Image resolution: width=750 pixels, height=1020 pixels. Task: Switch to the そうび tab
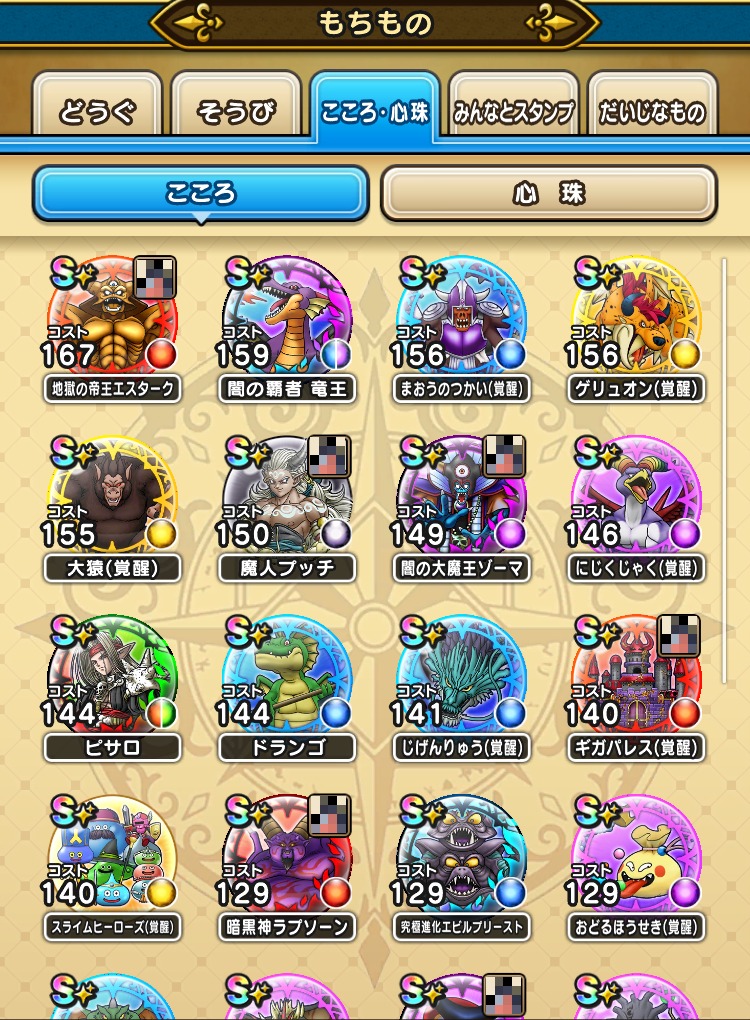tap(236, 111)
